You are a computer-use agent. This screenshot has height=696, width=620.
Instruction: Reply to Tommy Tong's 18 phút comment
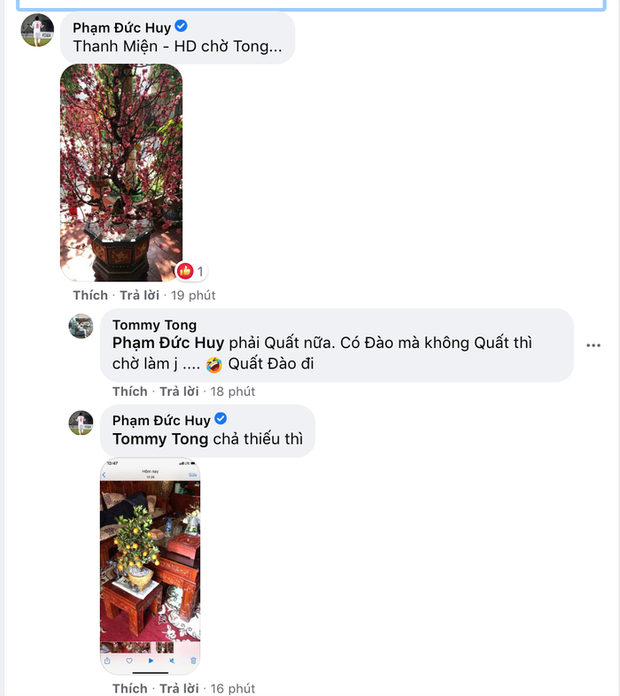(180, 391)
